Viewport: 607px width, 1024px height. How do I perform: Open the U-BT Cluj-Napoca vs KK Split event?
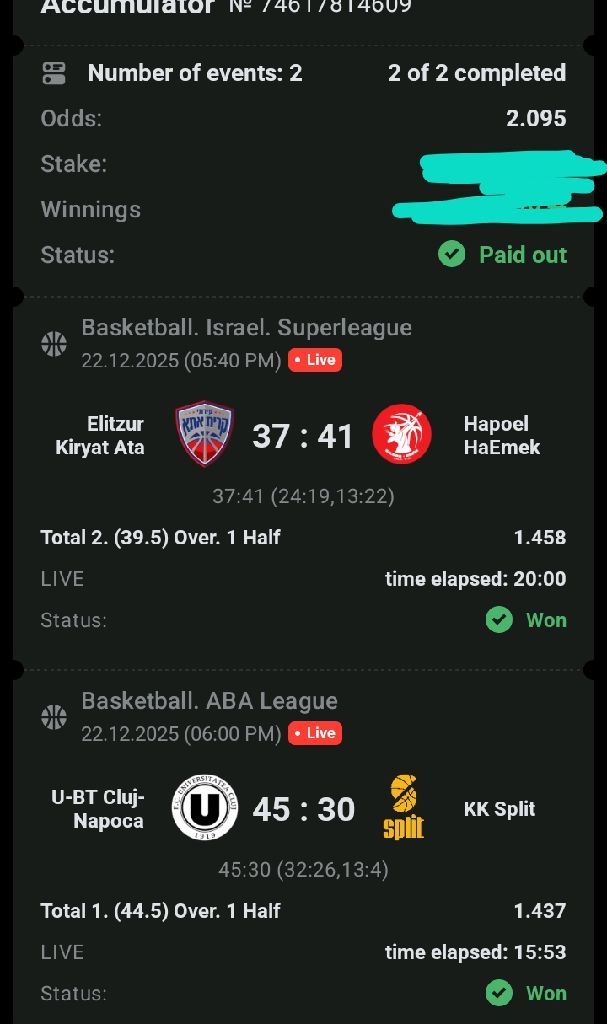pyautogui.click(x=302, y=809)
